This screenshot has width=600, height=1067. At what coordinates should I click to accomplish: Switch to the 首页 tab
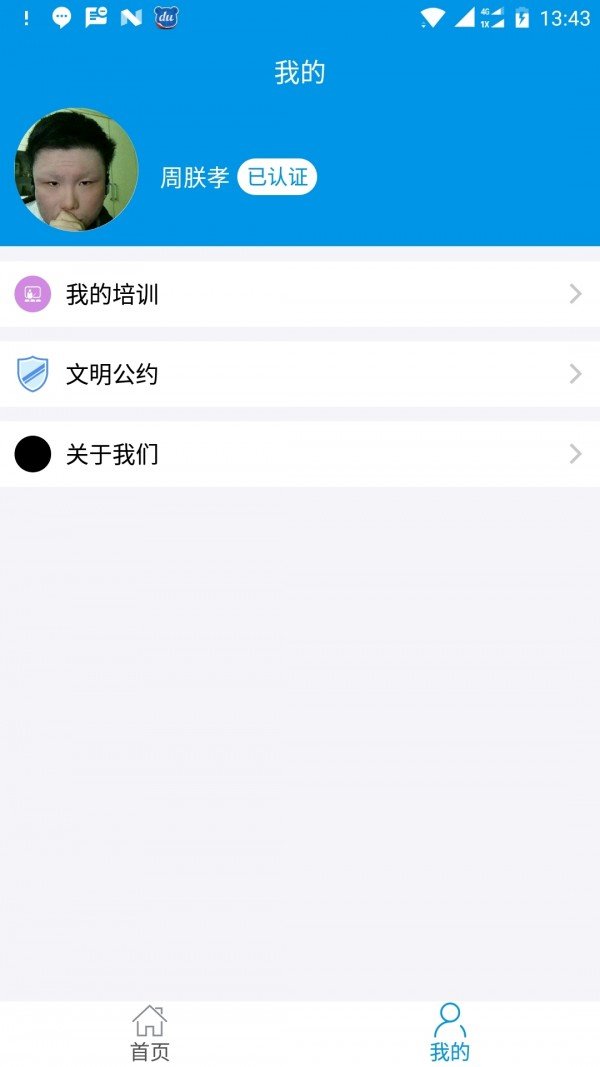pos(150,1034)
